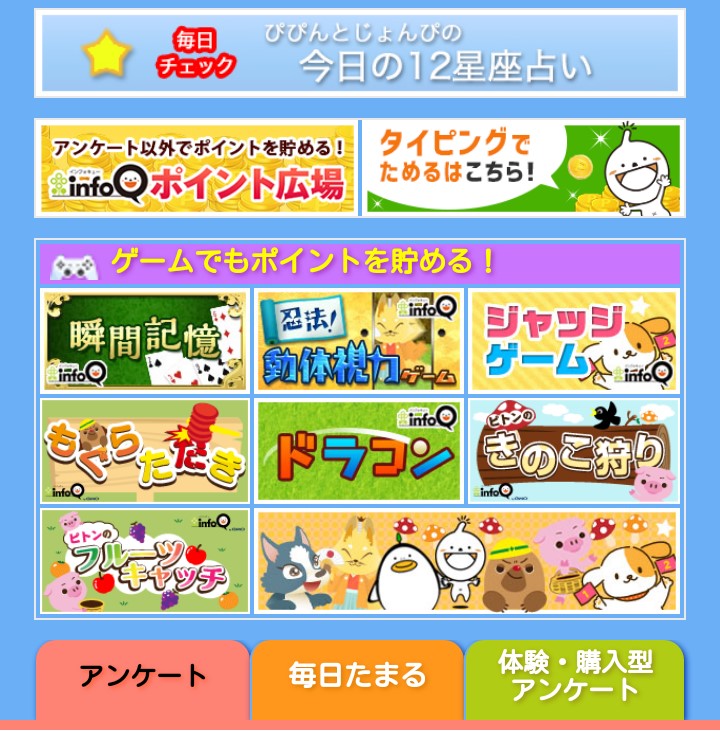Switch to the アンケート tab
This screenshot has width=720, height=732.
tap(143, 677)
